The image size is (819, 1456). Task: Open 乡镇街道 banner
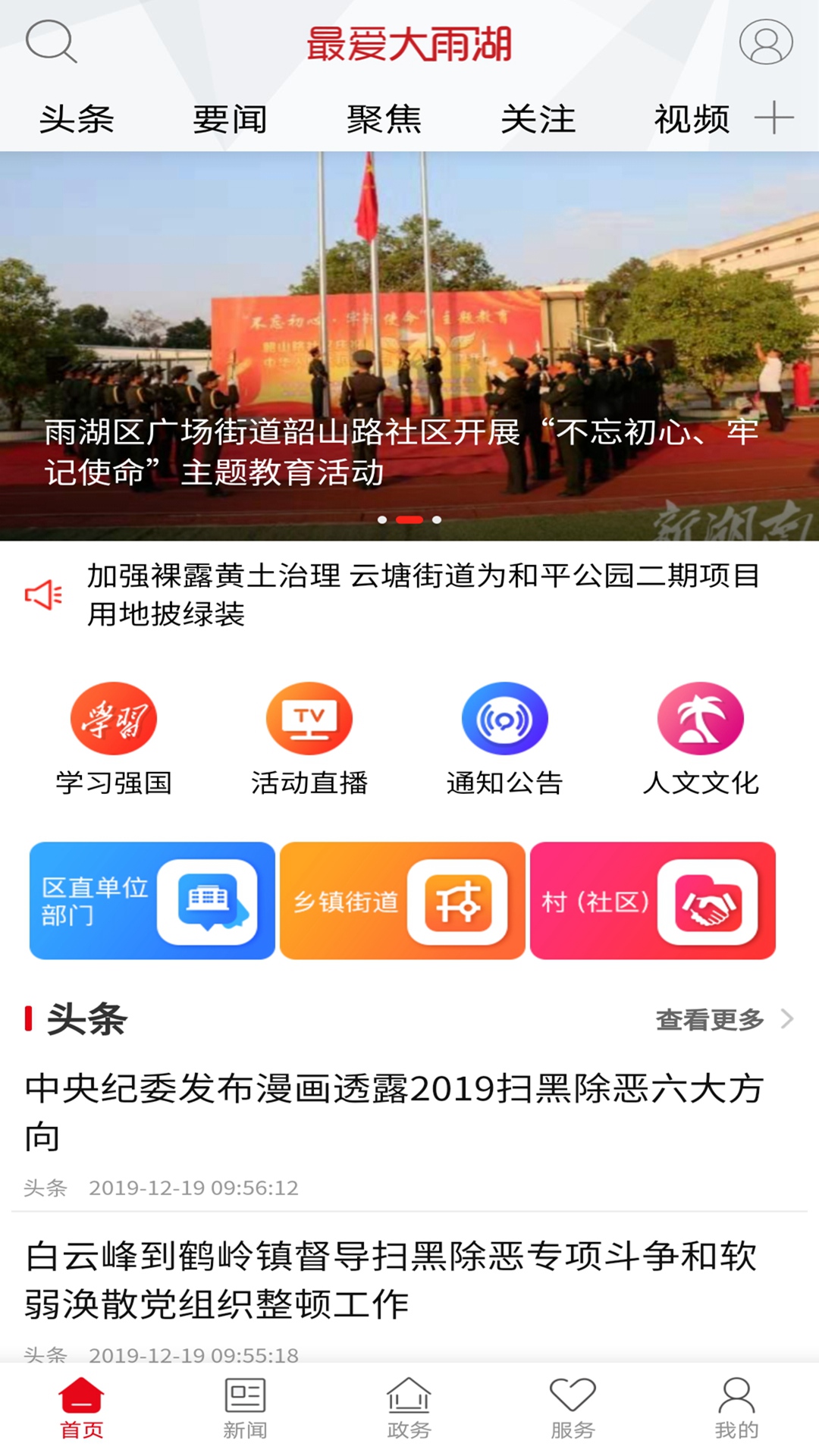click(403, 900)
